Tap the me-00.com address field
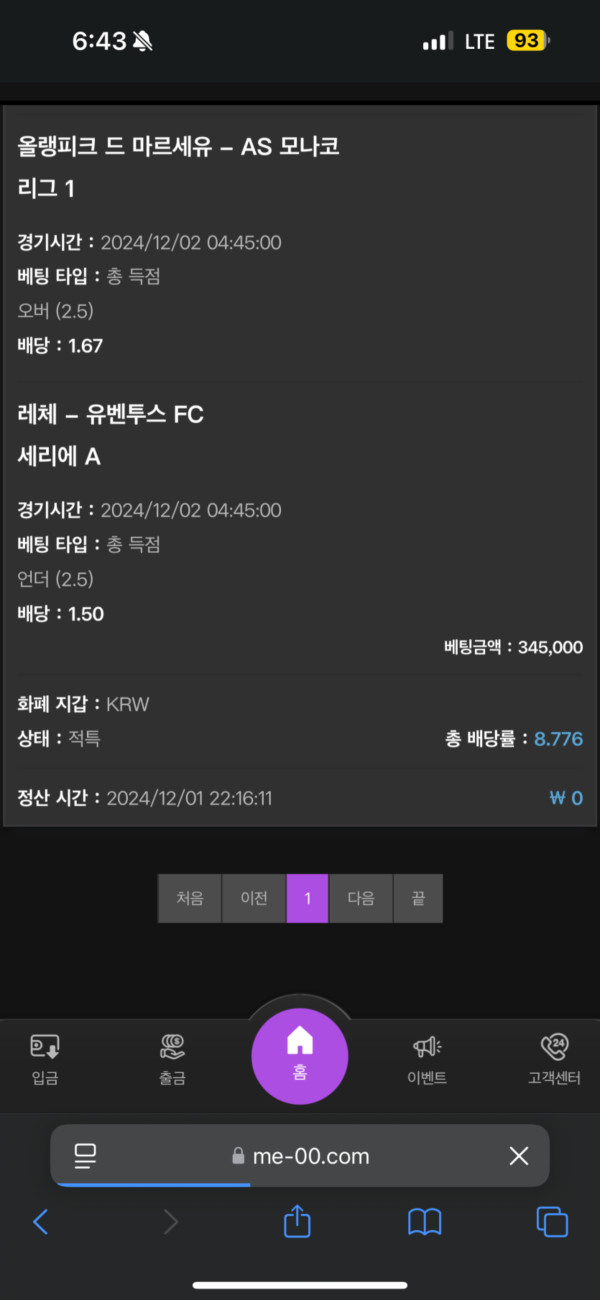 (300, 1157)
